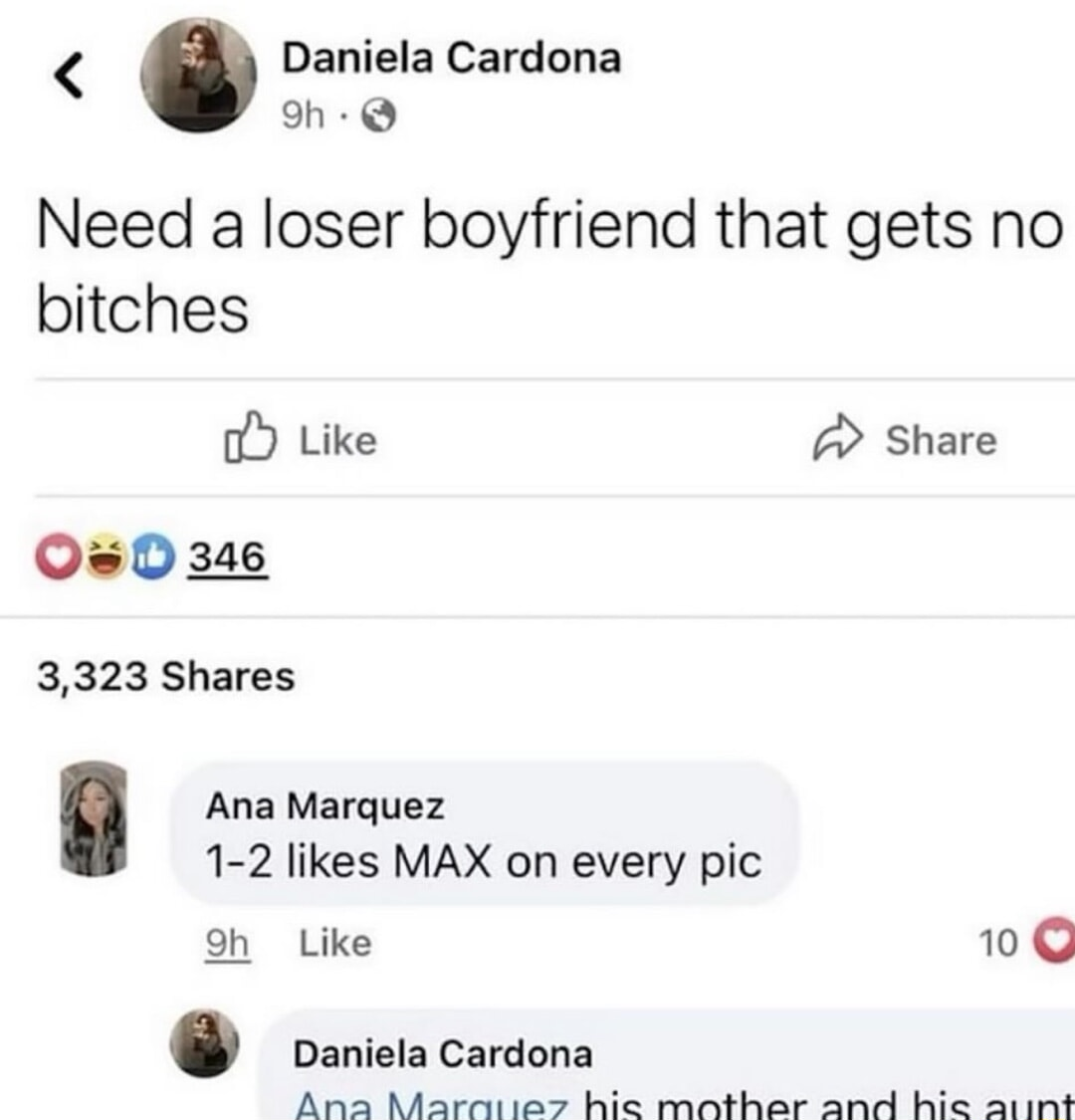Tap the Ana Marquez mention in reply
This screenshot has width=1075, height=1120.
(x=433, y=1103)
